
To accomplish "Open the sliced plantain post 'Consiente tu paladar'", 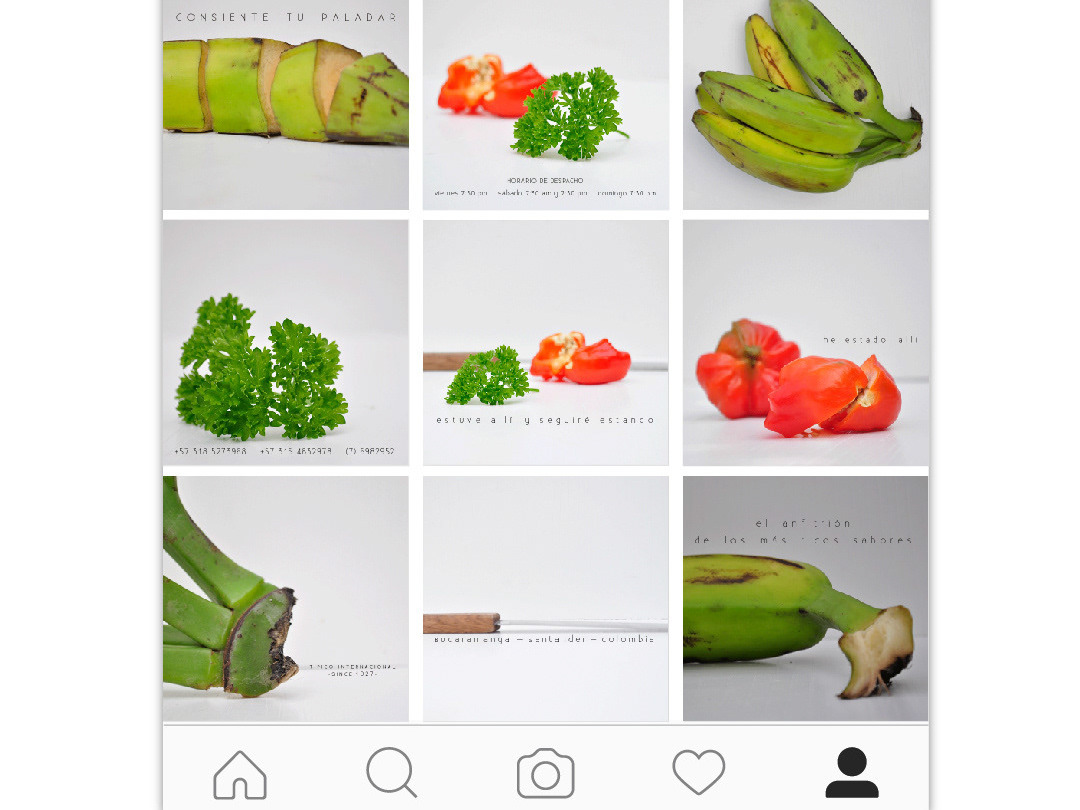I will 286,105.
